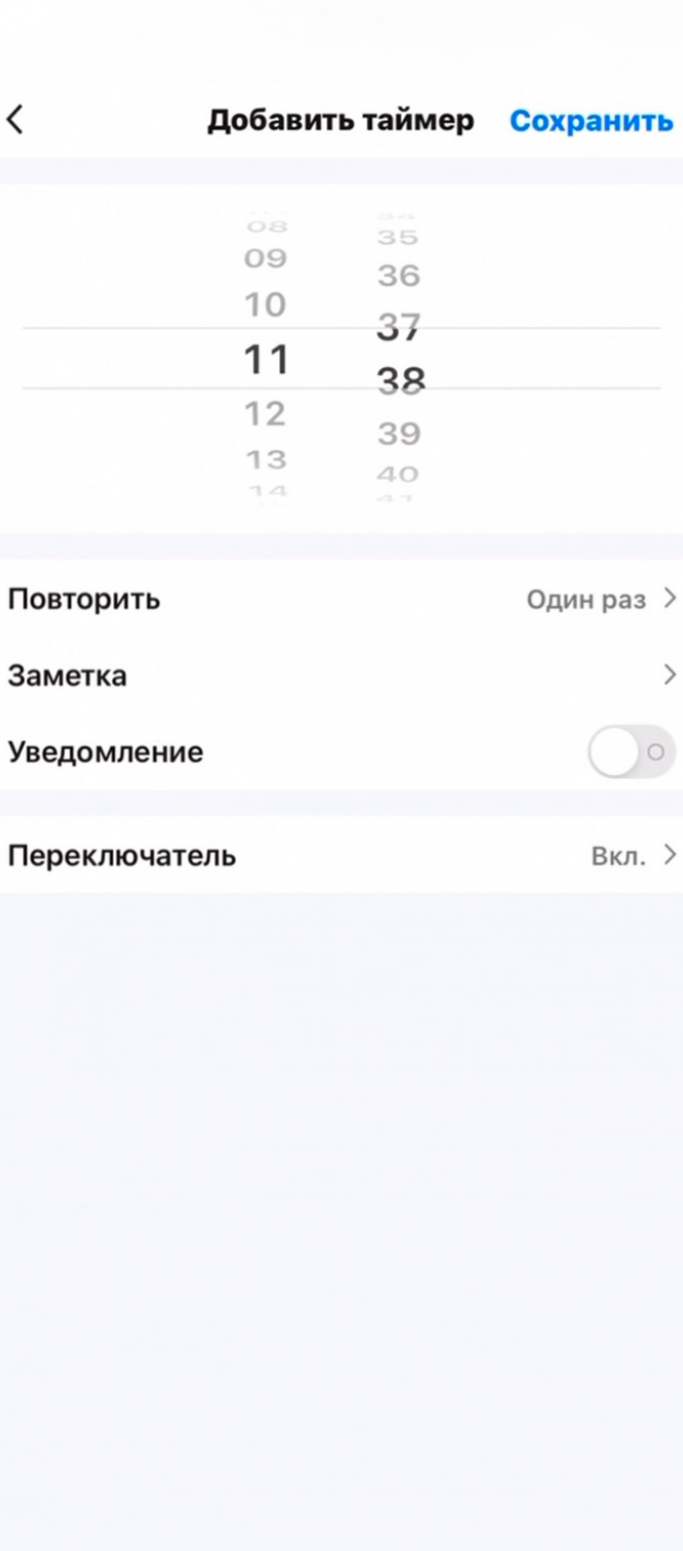Select hour 12 in the picker
Screen dimensions: 683x1551
pyautogui.click(x=266, y=412)
